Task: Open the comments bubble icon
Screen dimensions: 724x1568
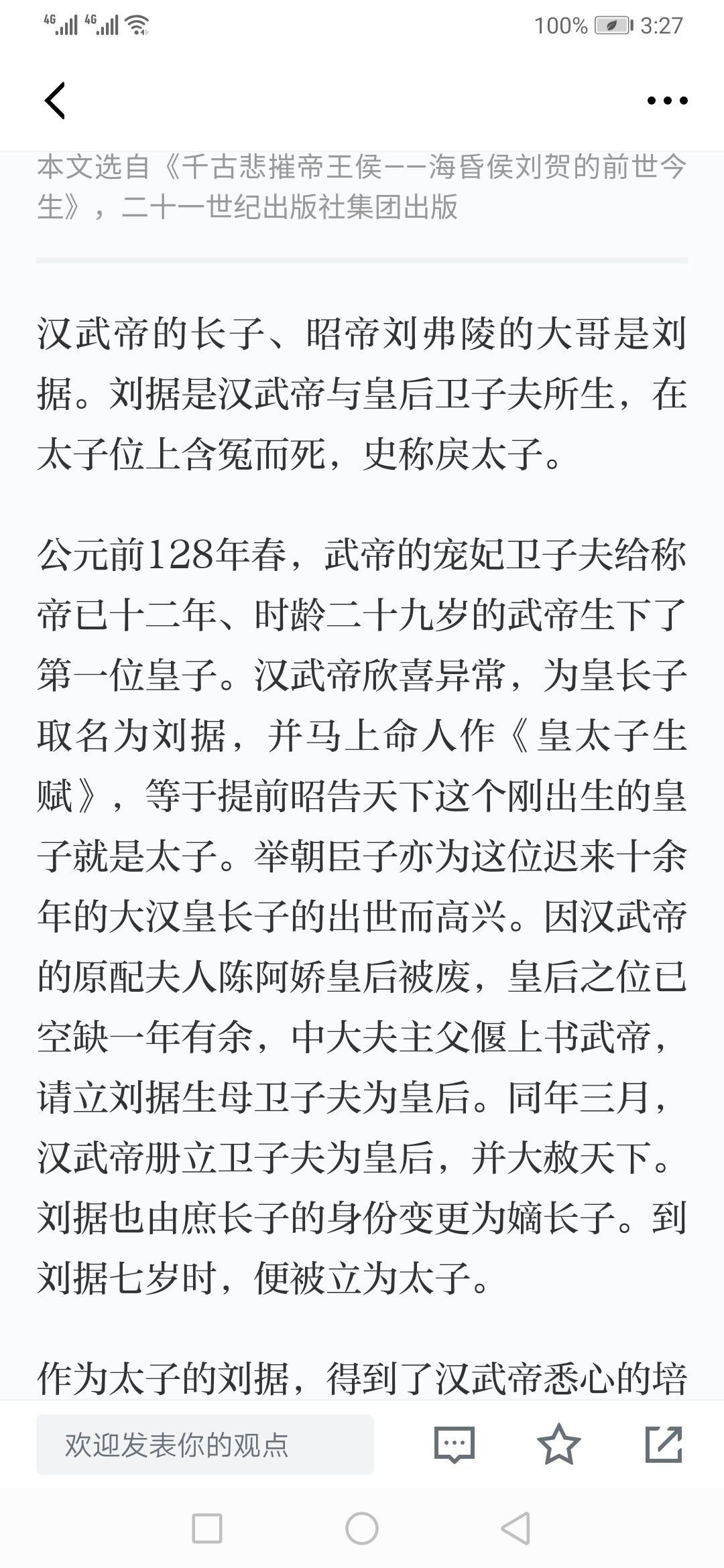Action: coord(455,1444)
